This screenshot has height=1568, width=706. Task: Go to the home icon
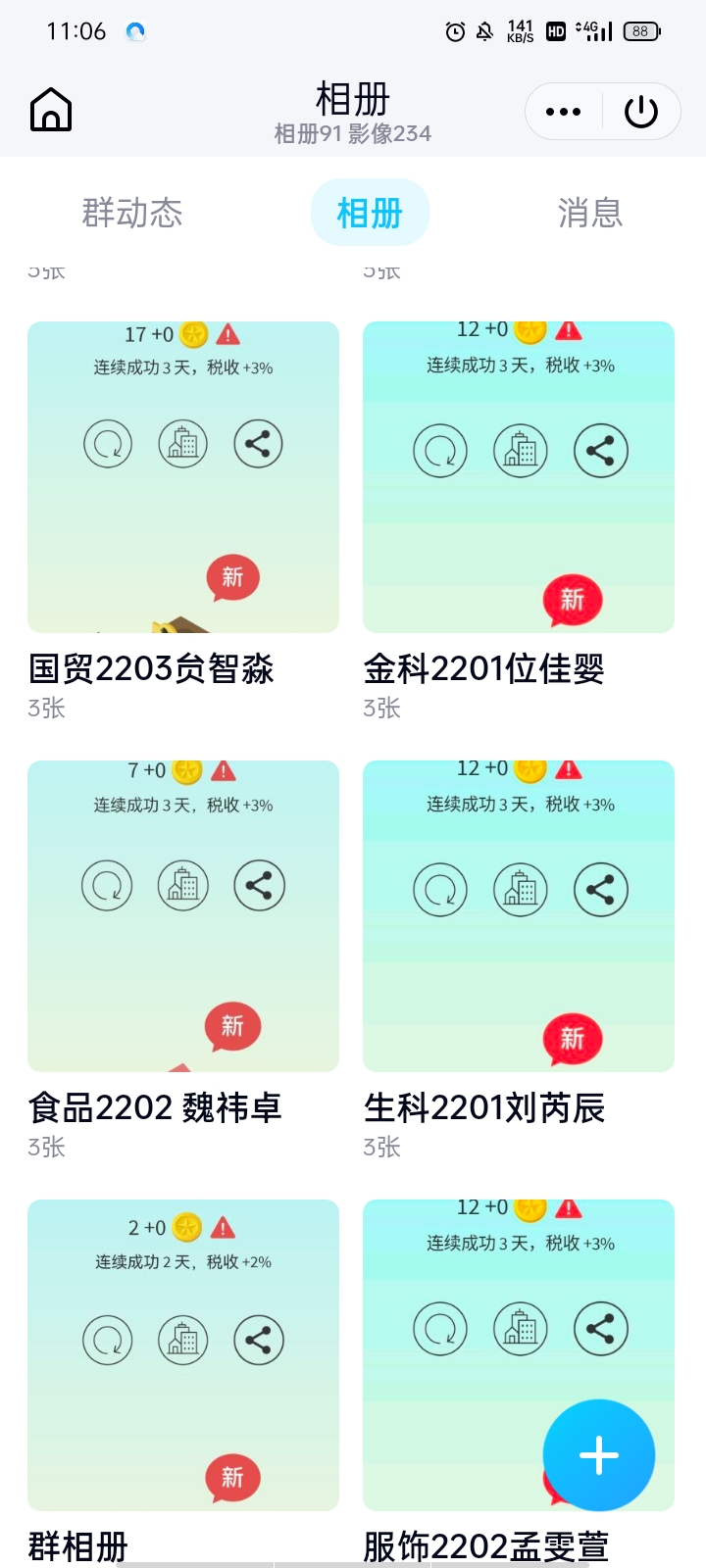pos(51,110)
